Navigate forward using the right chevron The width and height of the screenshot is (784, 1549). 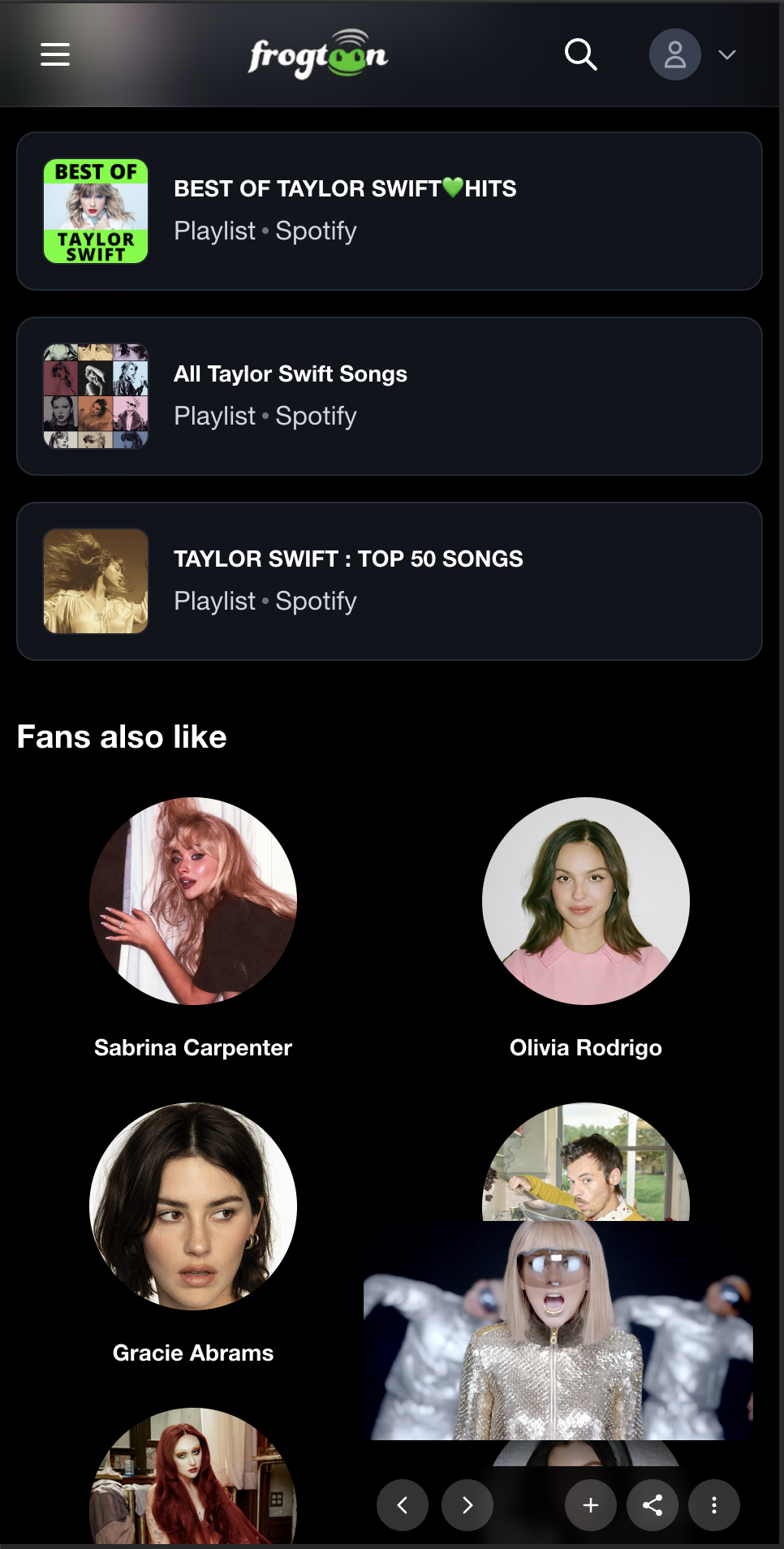(x=467, y=1504)
